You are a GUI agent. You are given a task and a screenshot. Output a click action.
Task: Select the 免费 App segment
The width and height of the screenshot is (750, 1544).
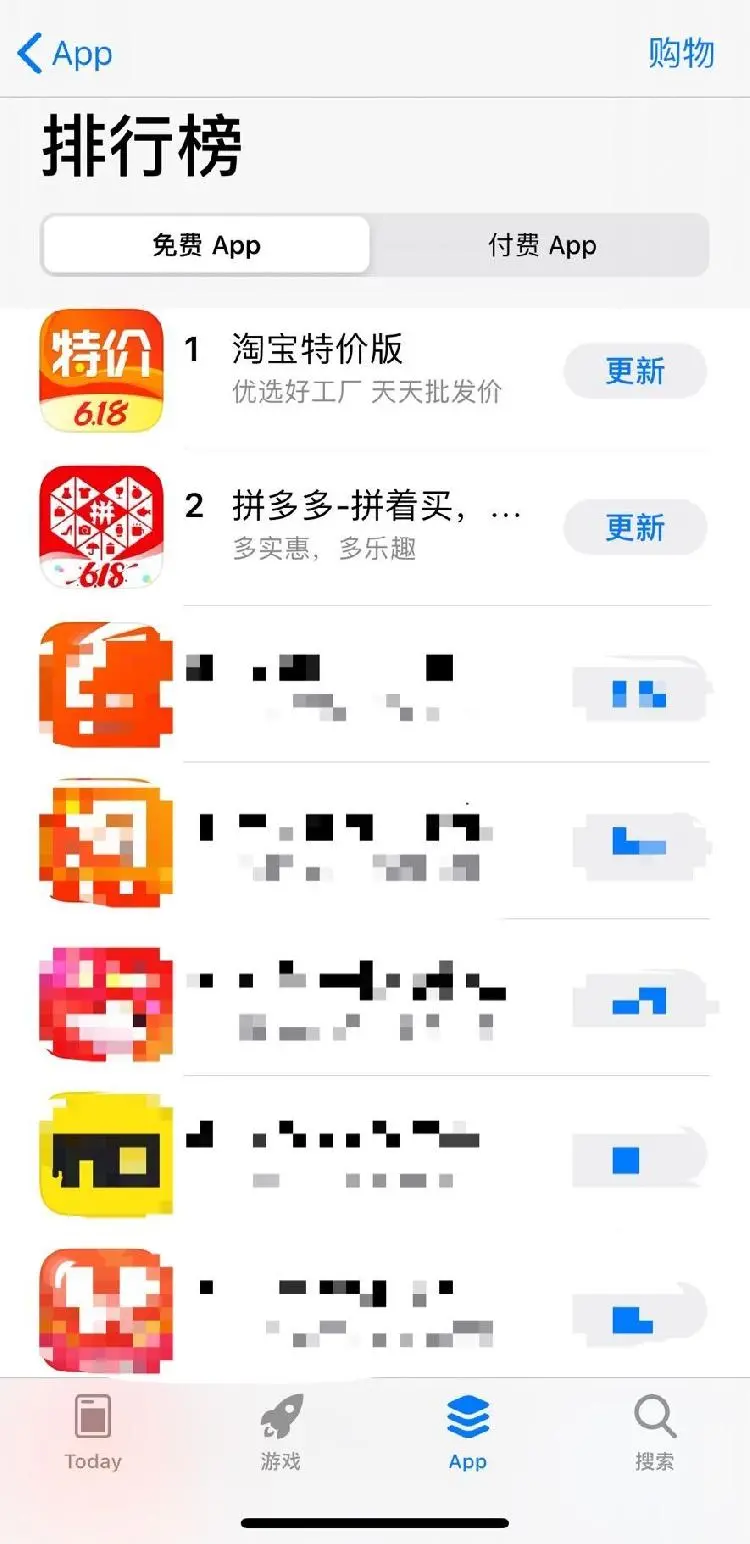coord(206,245)
